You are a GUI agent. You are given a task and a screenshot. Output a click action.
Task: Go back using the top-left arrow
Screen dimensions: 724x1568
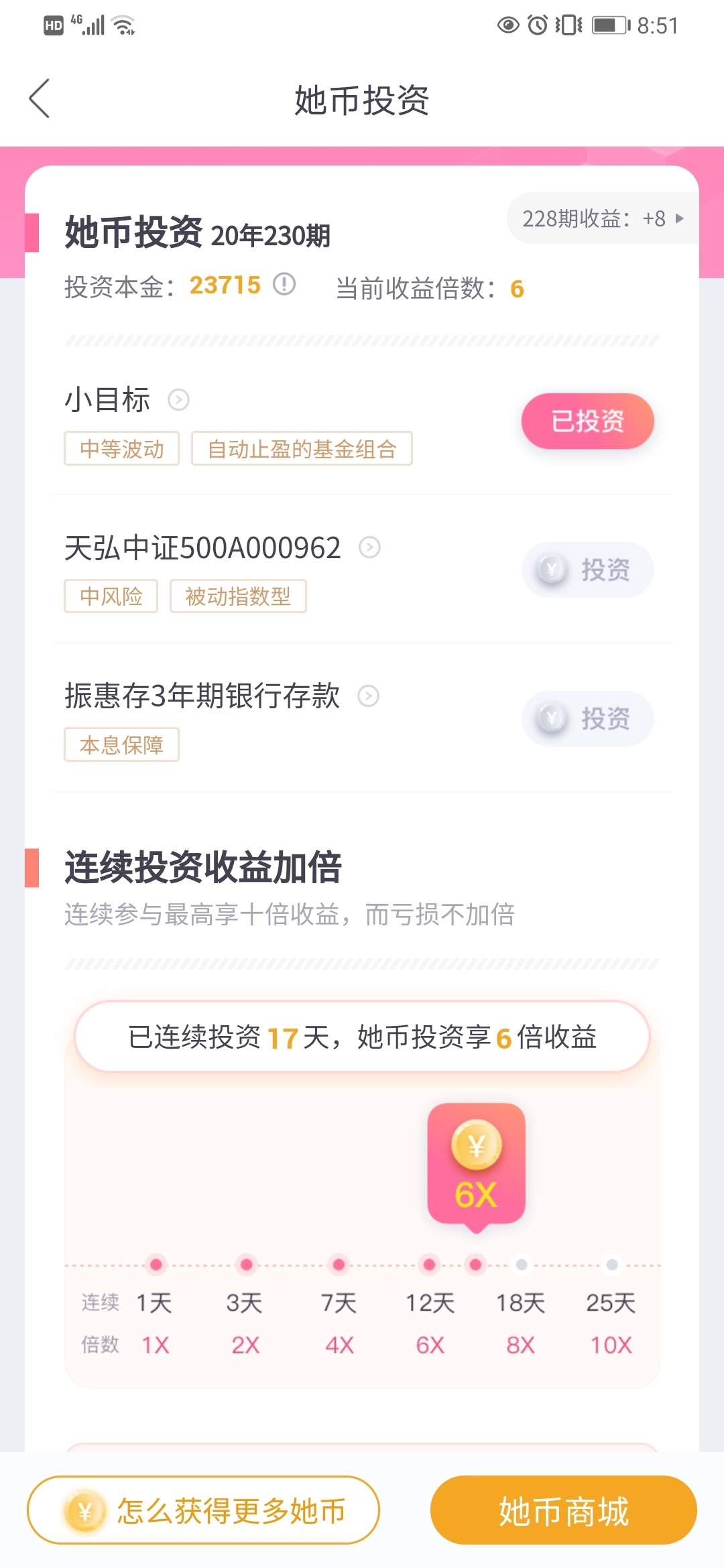[40, 99]
